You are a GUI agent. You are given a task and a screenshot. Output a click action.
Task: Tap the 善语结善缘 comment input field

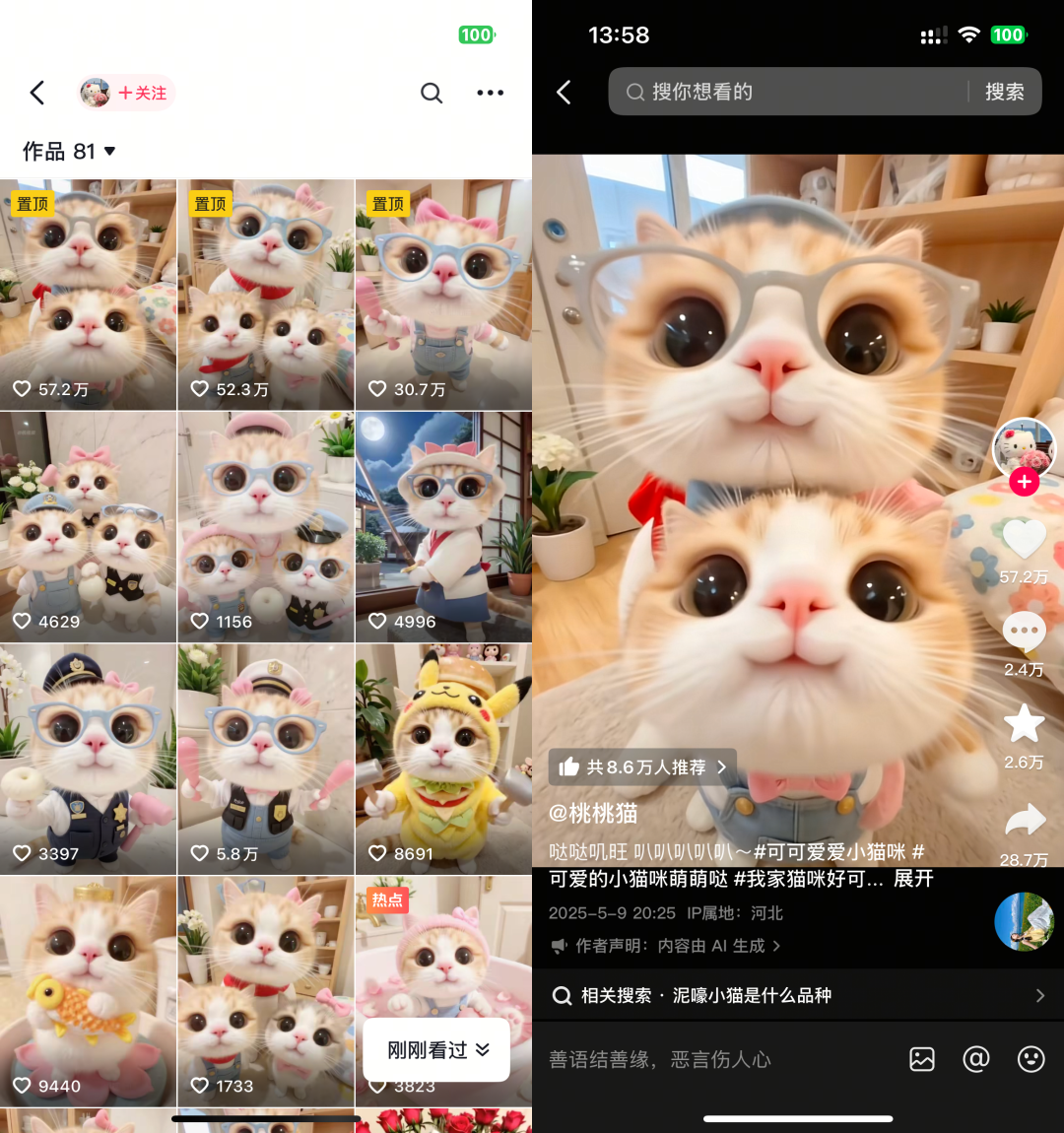[x=690, y=1059]
